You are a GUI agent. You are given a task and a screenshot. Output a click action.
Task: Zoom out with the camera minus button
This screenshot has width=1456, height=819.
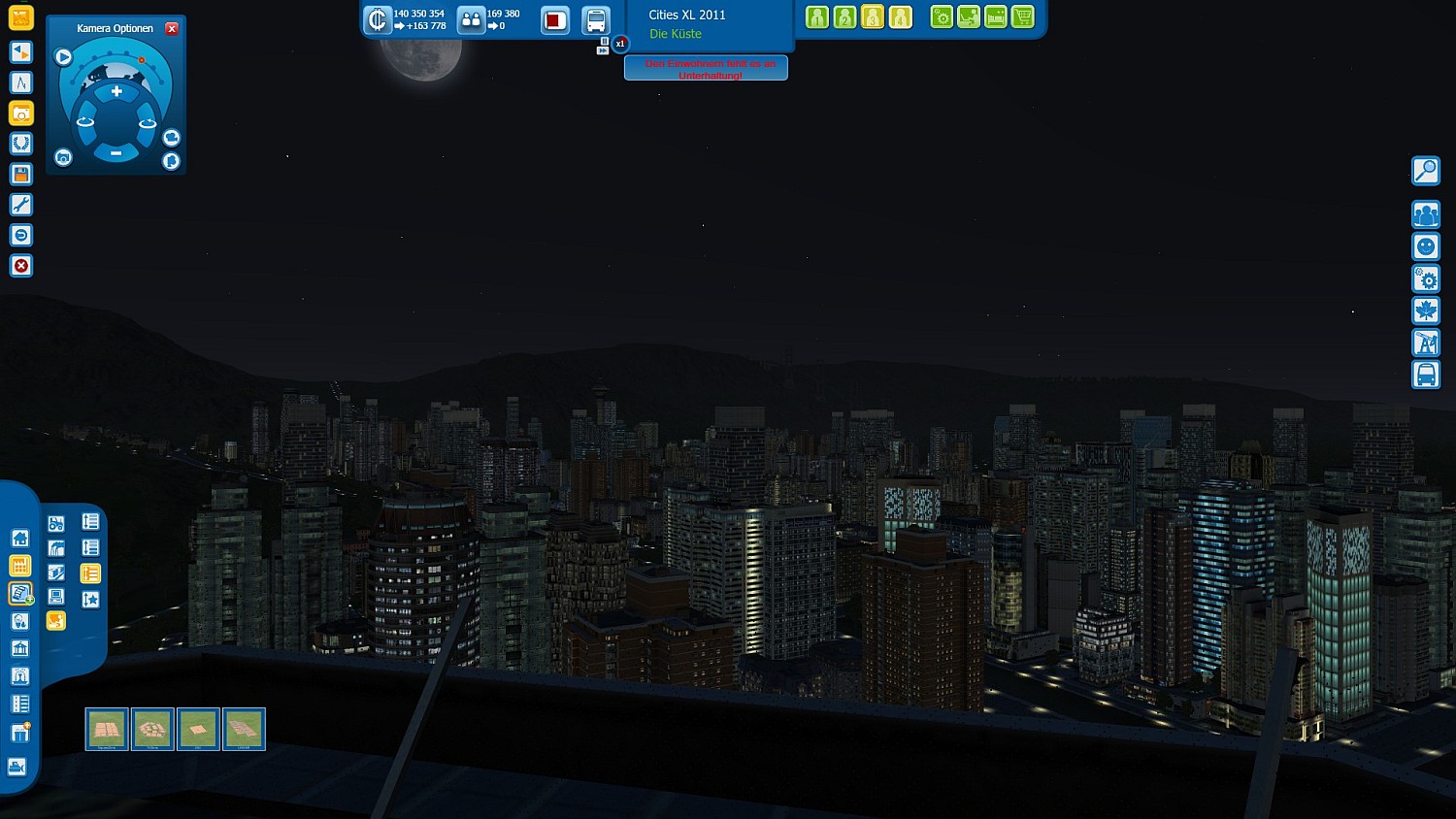pos(116,153)
